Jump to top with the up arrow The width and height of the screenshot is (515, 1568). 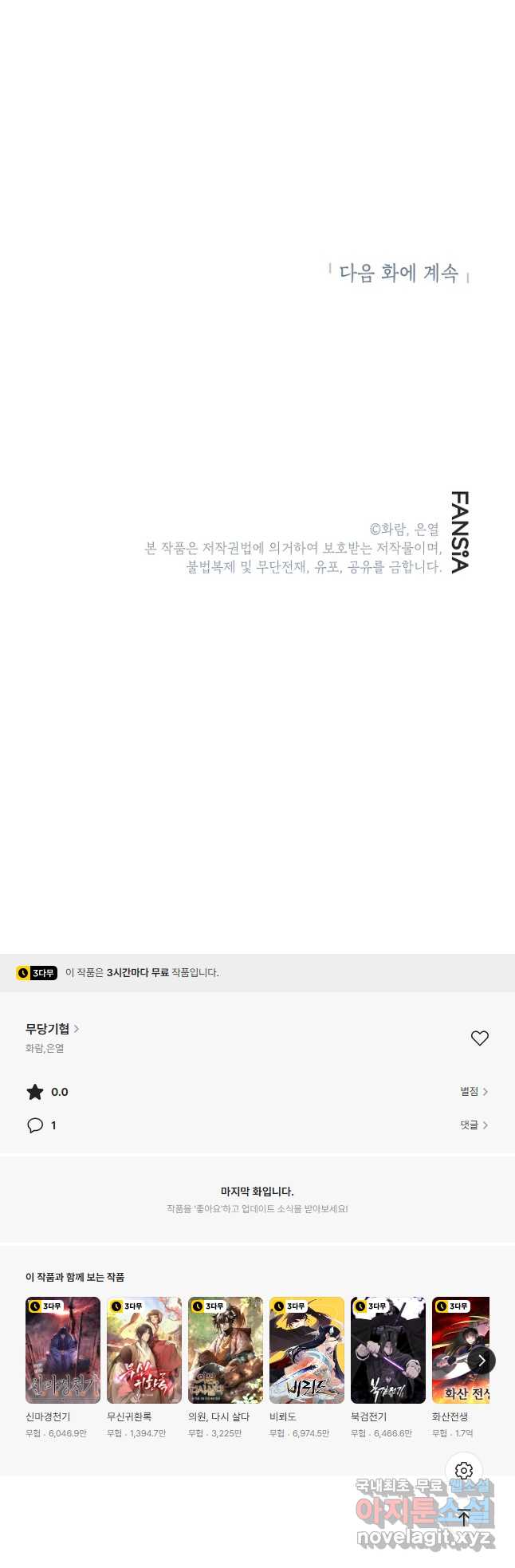[x=464, y=1518]
